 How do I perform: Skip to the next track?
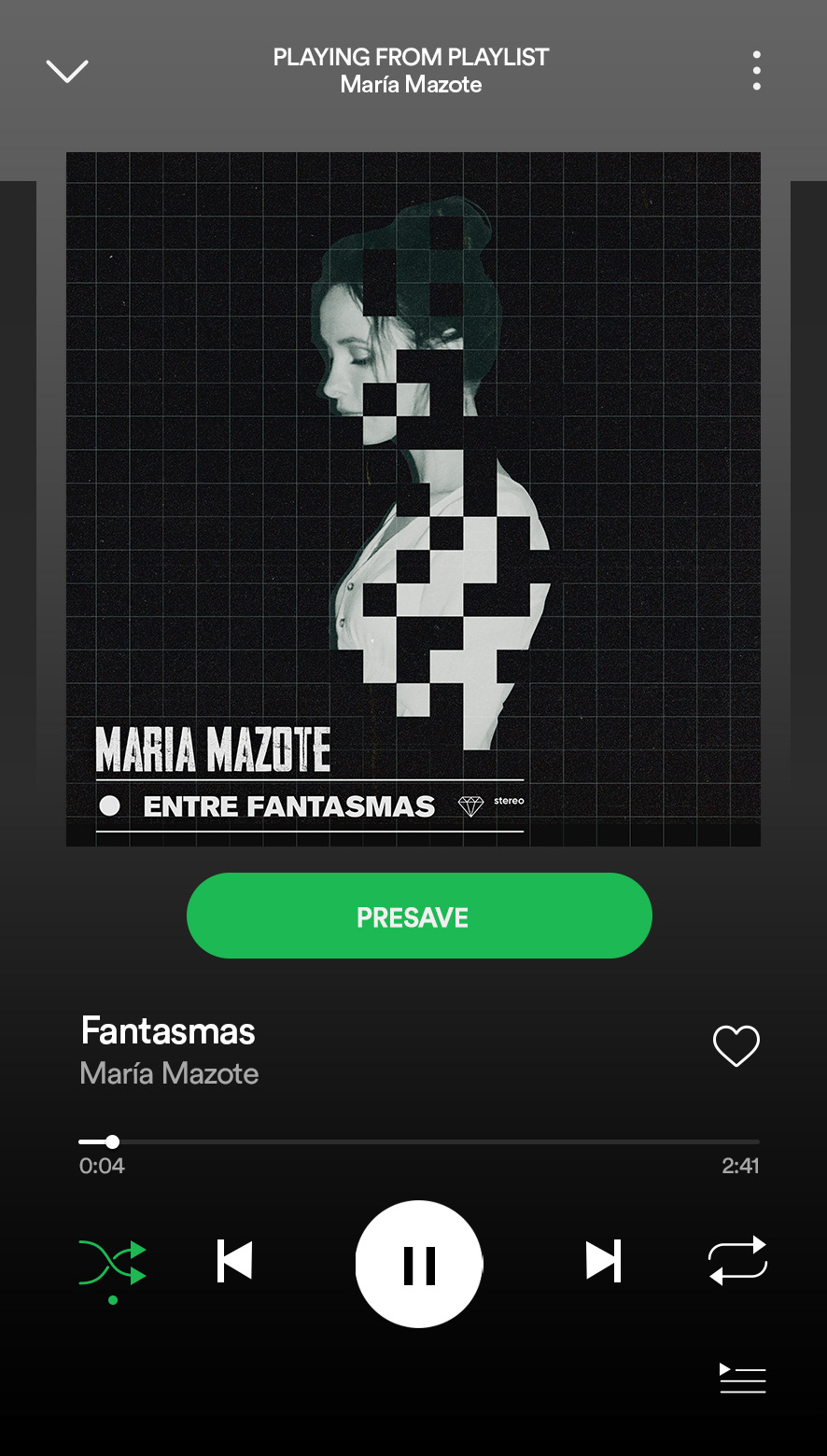click(x=603, y=1262)
